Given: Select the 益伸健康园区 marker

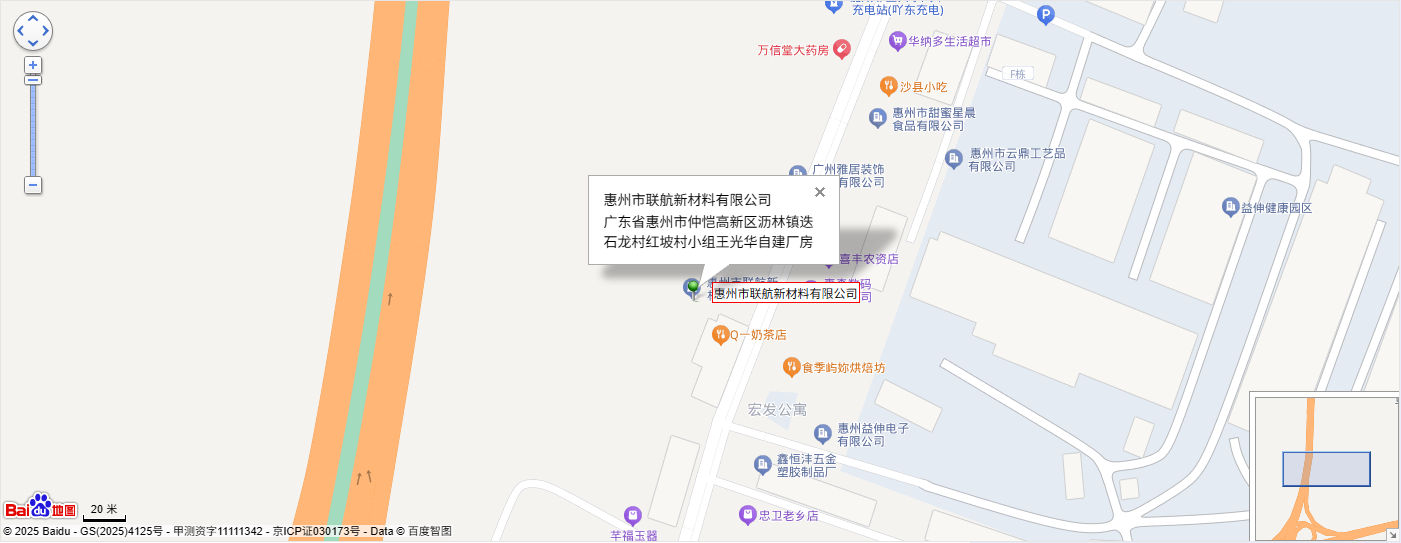Looking at the screenshot, I should [x=1230, y=207].
